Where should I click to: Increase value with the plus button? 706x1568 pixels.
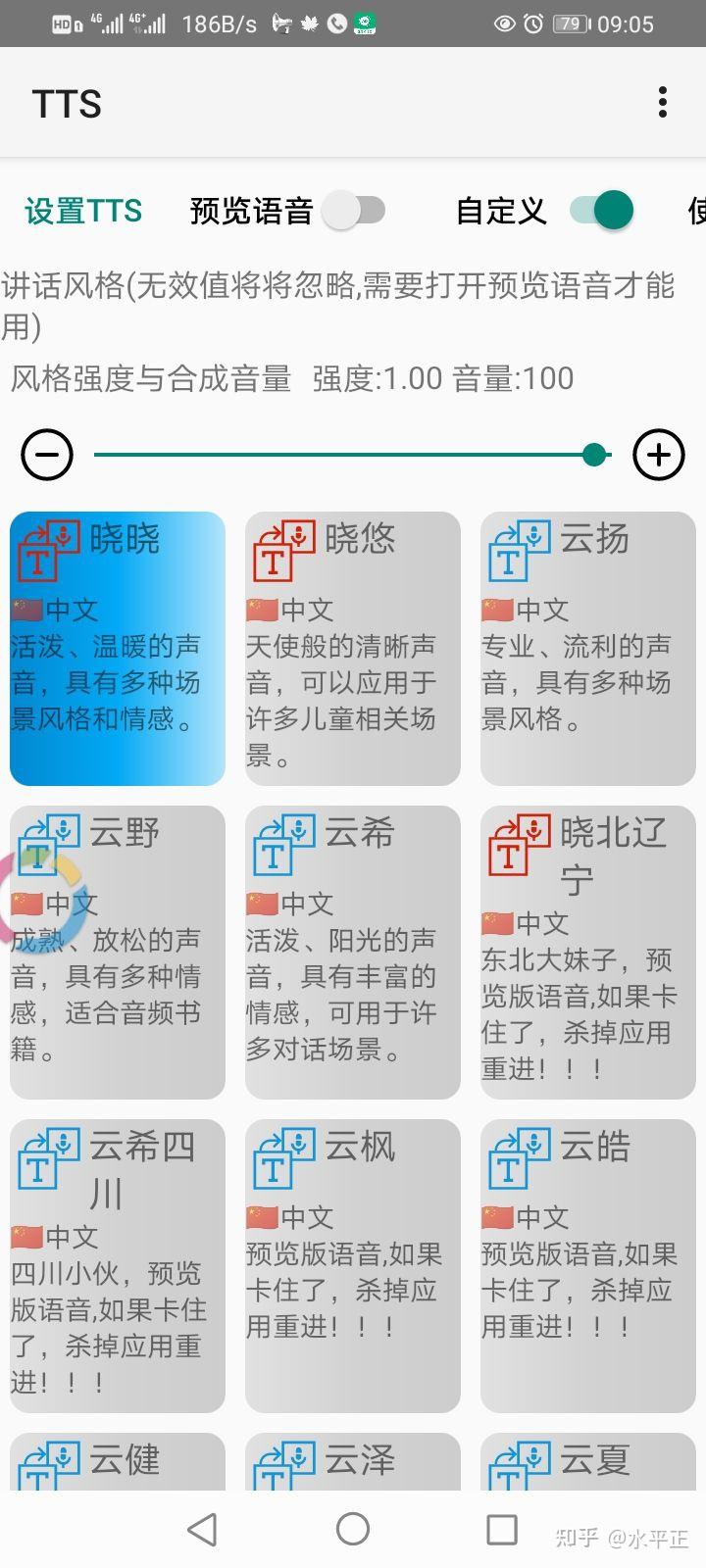point(658,455)
